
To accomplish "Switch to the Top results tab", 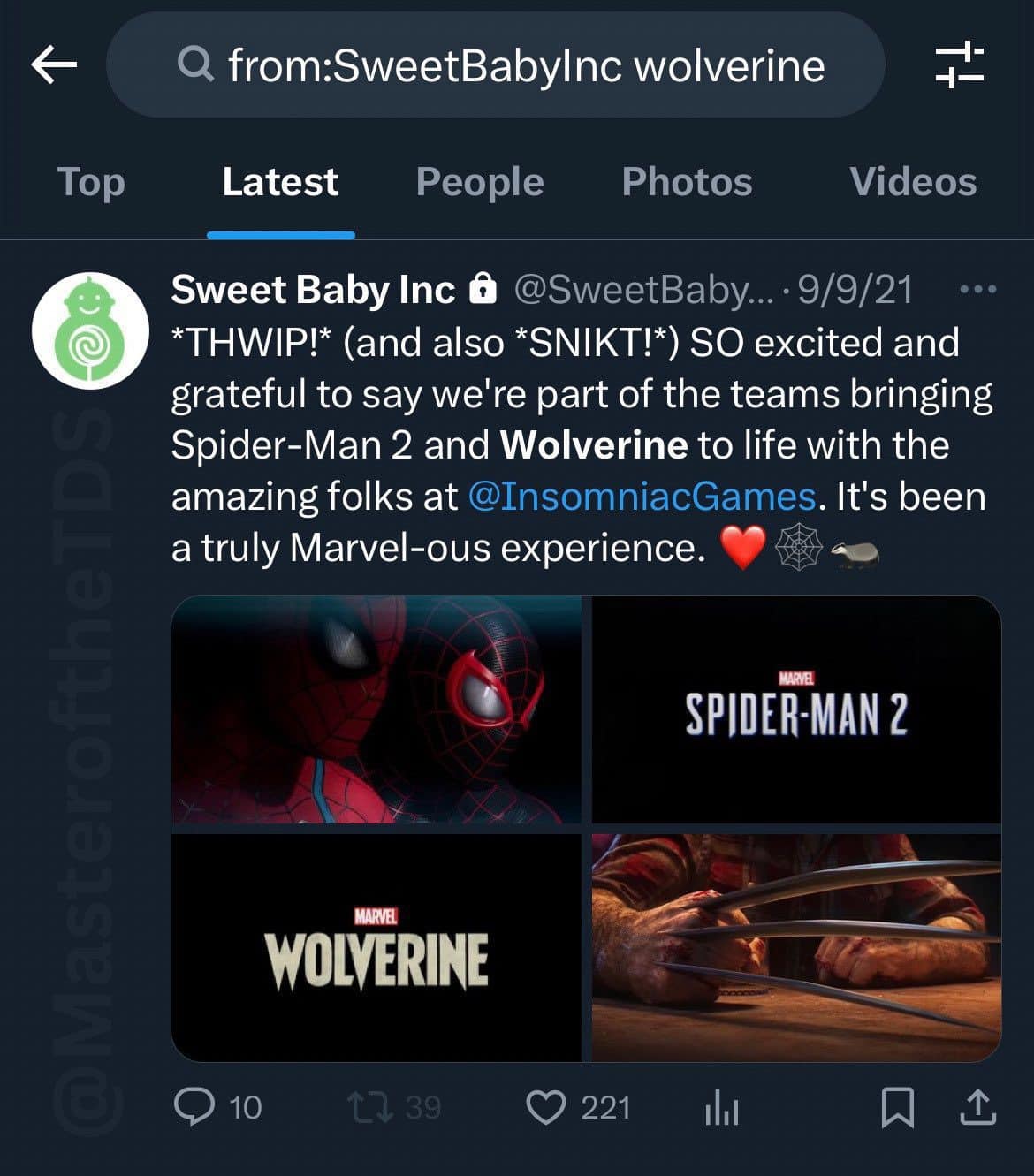I will 91,183.
